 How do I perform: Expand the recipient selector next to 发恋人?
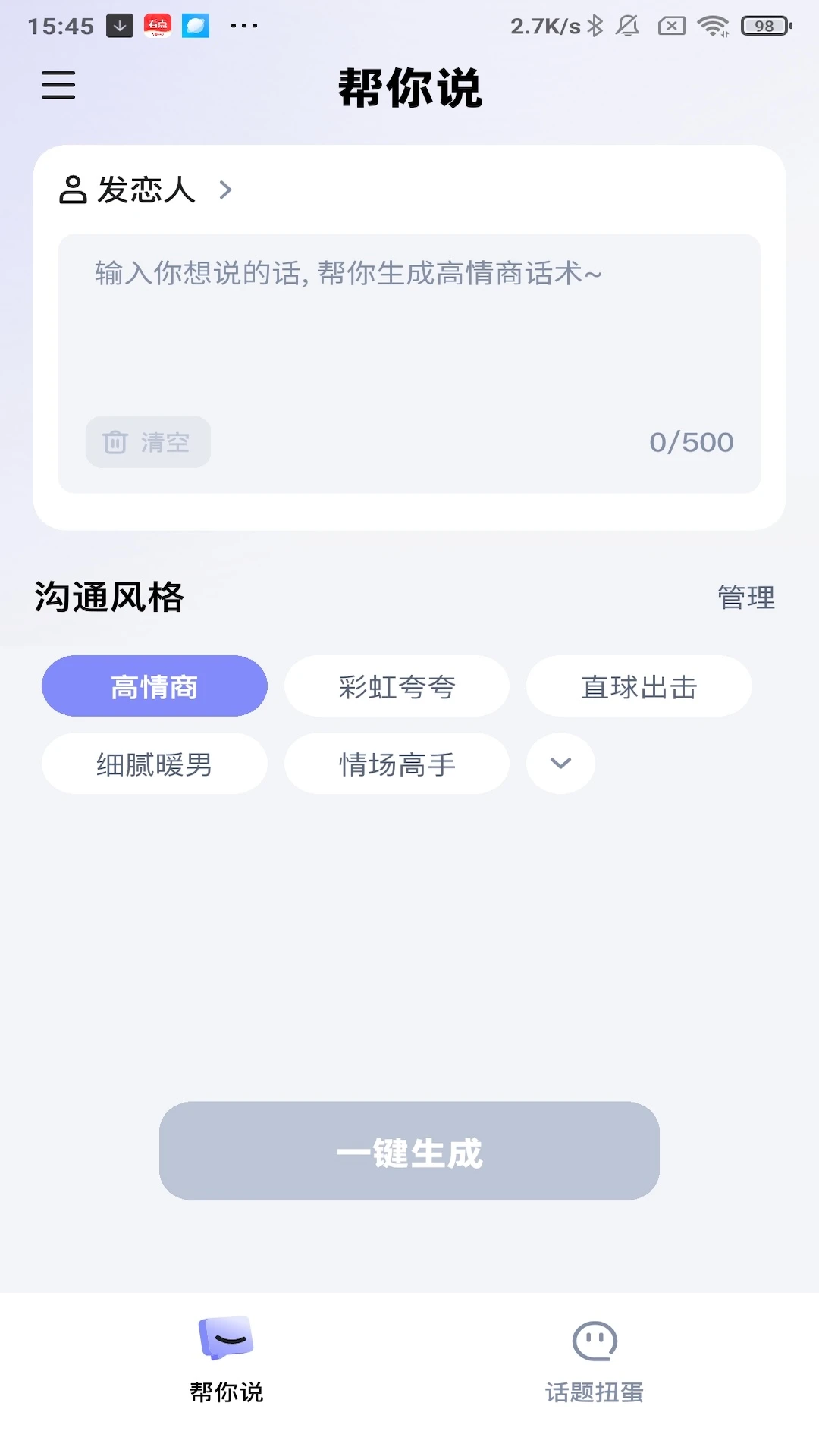coord(225,191)
